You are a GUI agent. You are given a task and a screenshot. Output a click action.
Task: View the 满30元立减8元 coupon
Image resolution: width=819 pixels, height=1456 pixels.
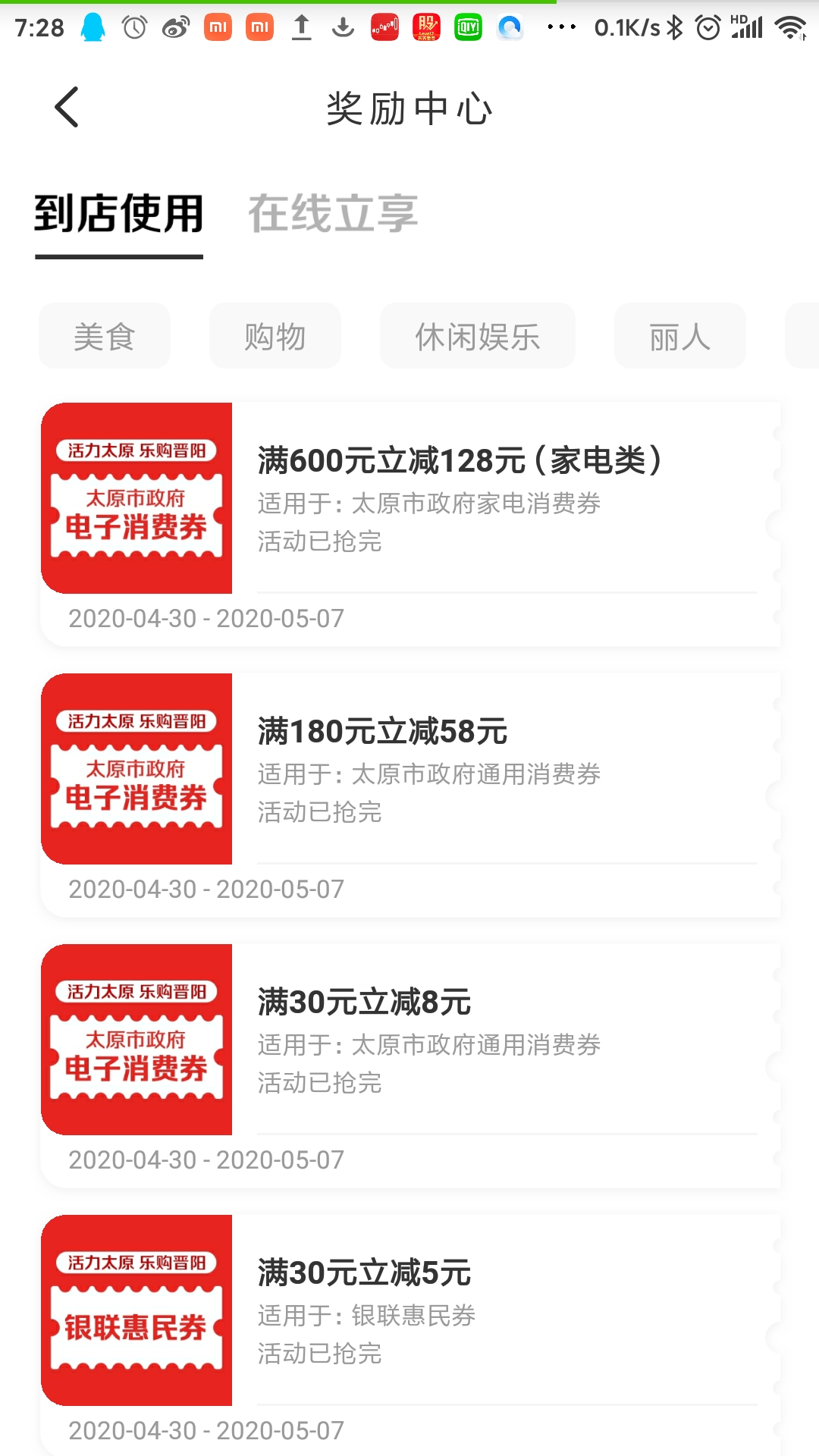coord(365,1003)
